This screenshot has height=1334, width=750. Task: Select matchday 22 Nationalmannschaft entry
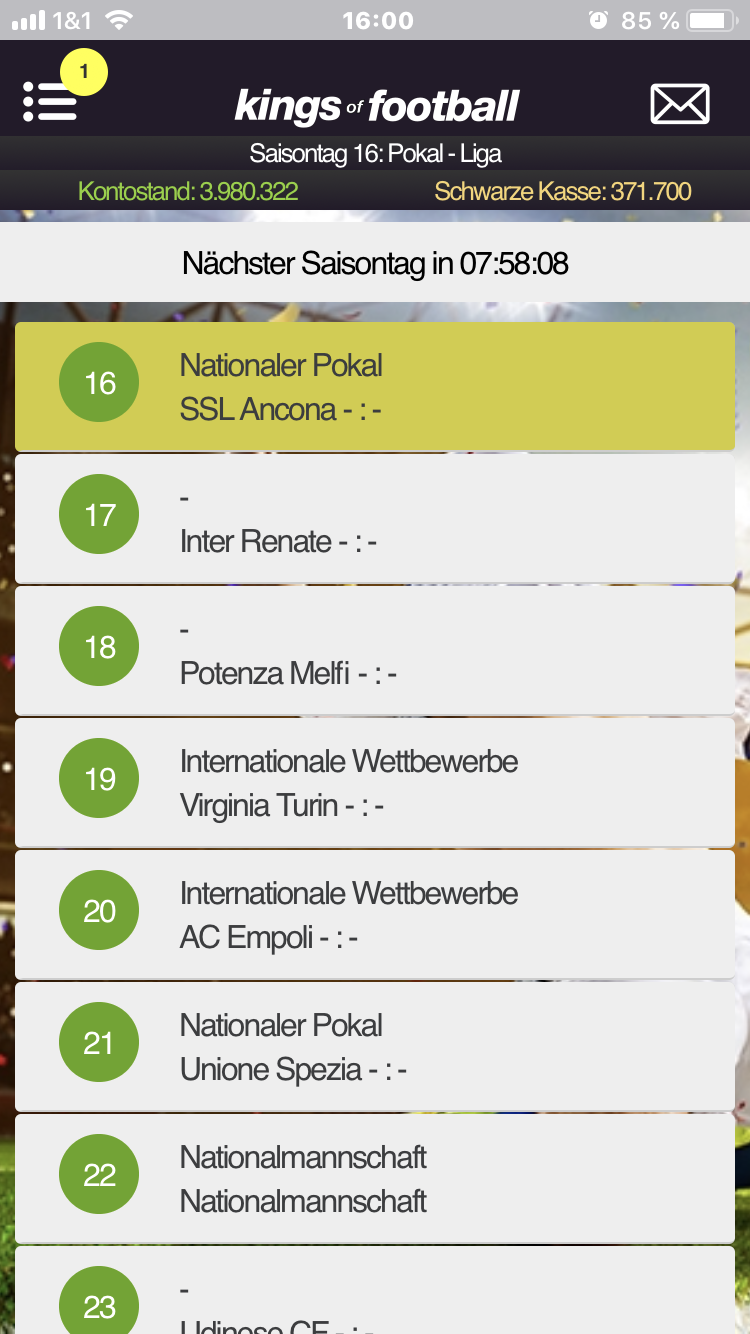pyautogui.click(x=375, y=1179)
